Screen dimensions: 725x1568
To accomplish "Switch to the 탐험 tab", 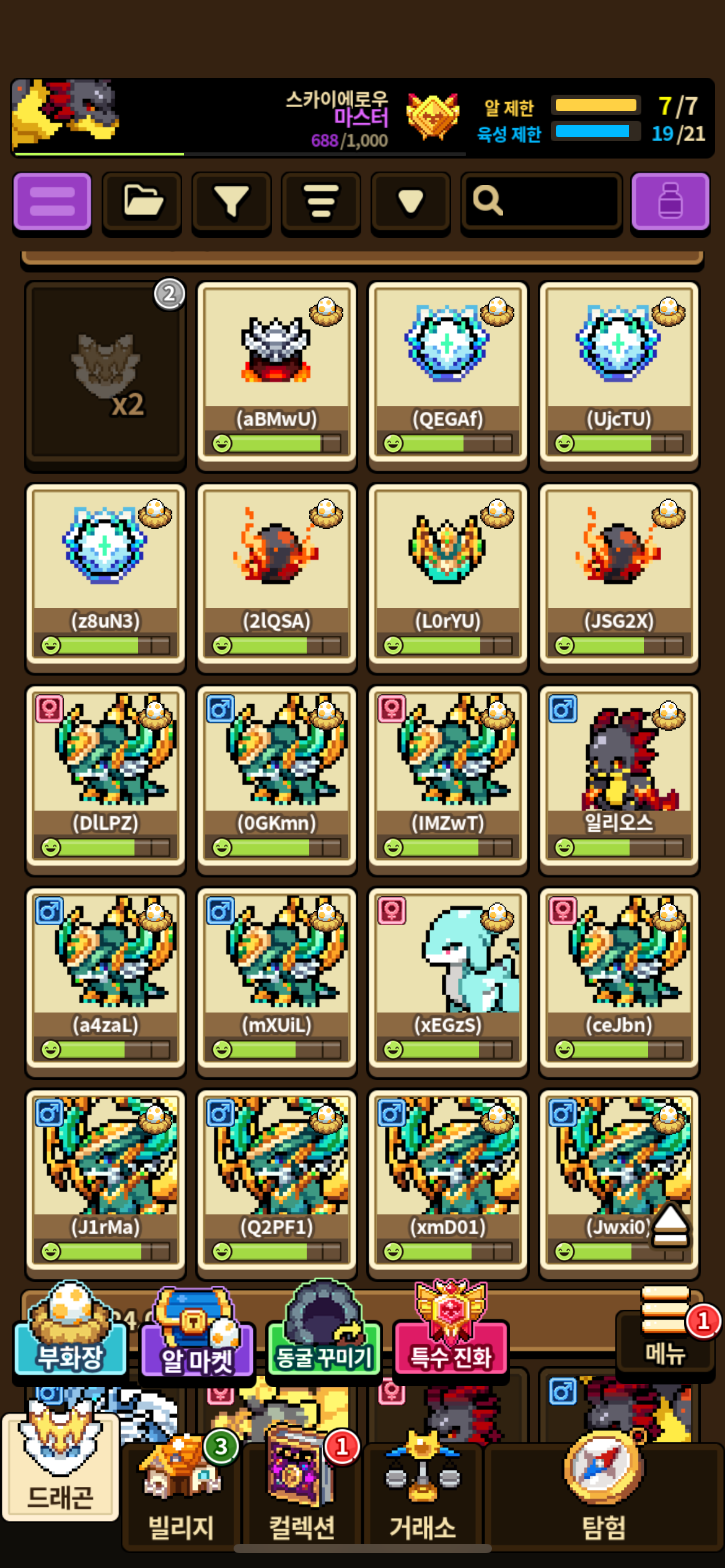I will click(604, 1499).
